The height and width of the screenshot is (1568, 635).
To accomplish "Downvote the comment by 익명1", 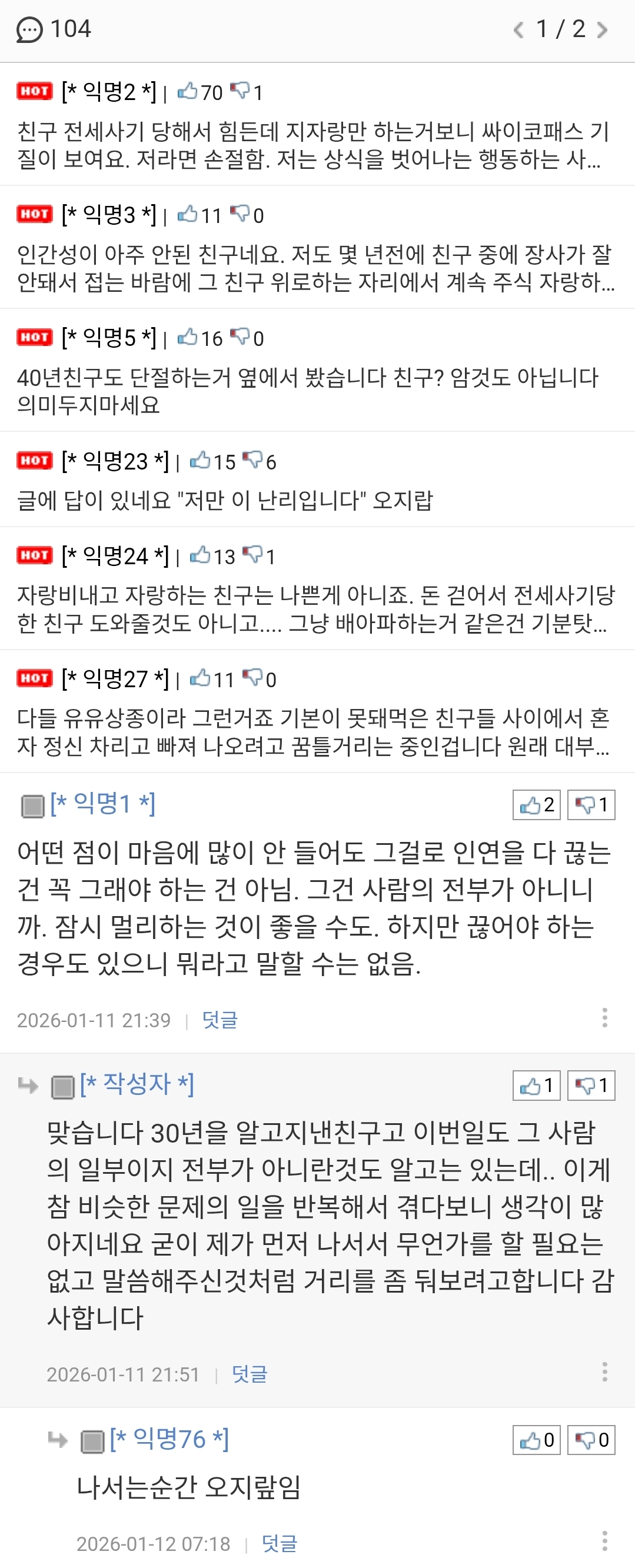I will [591, 805].
